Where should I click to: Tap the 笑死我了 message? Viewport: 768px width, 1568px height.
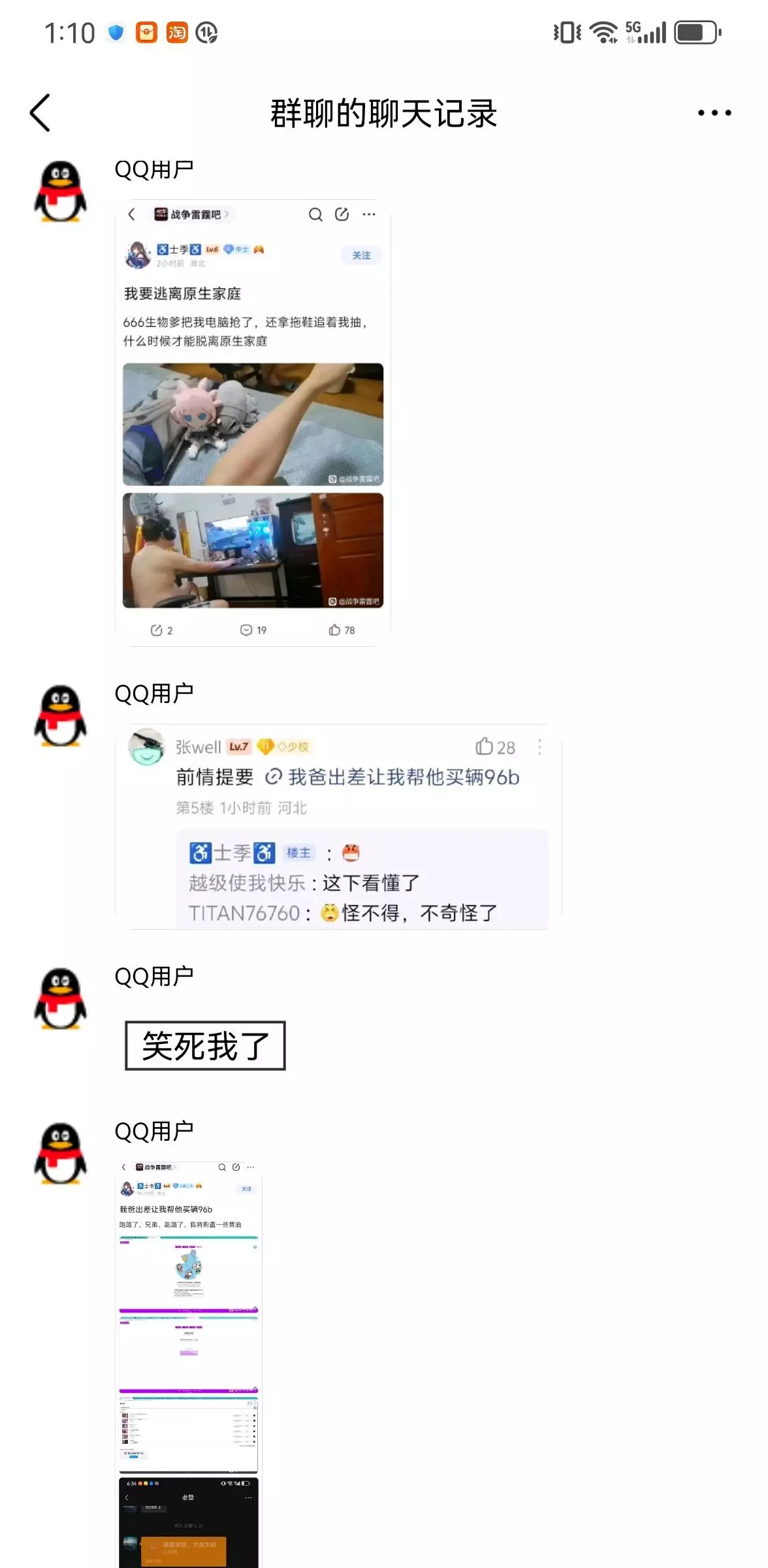point(205,1045)
